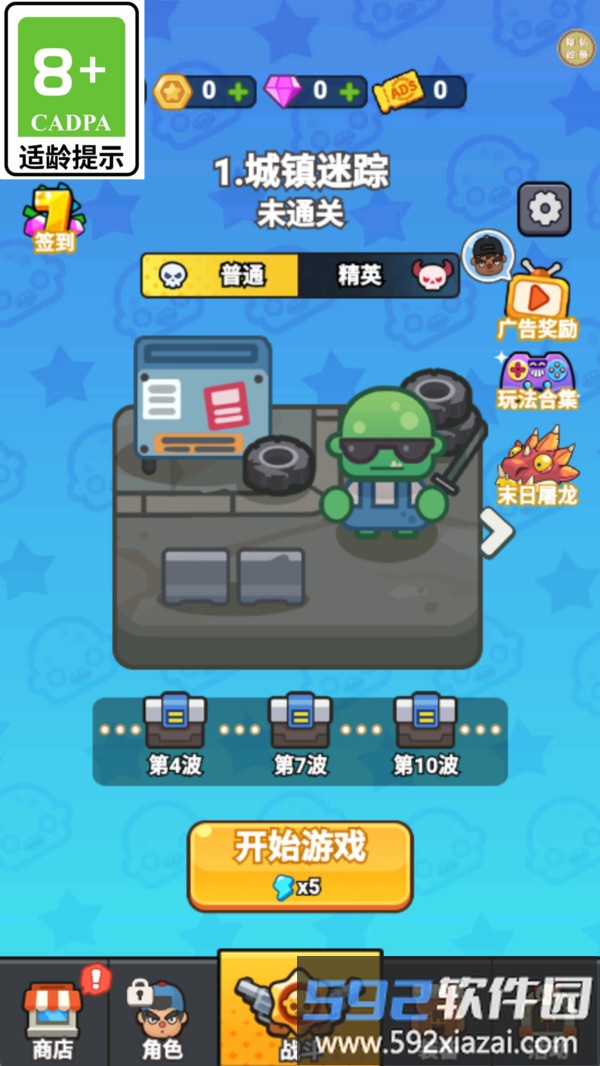Select 普通 difficulty
The image size is (600, 1066).
coord(221,275)
